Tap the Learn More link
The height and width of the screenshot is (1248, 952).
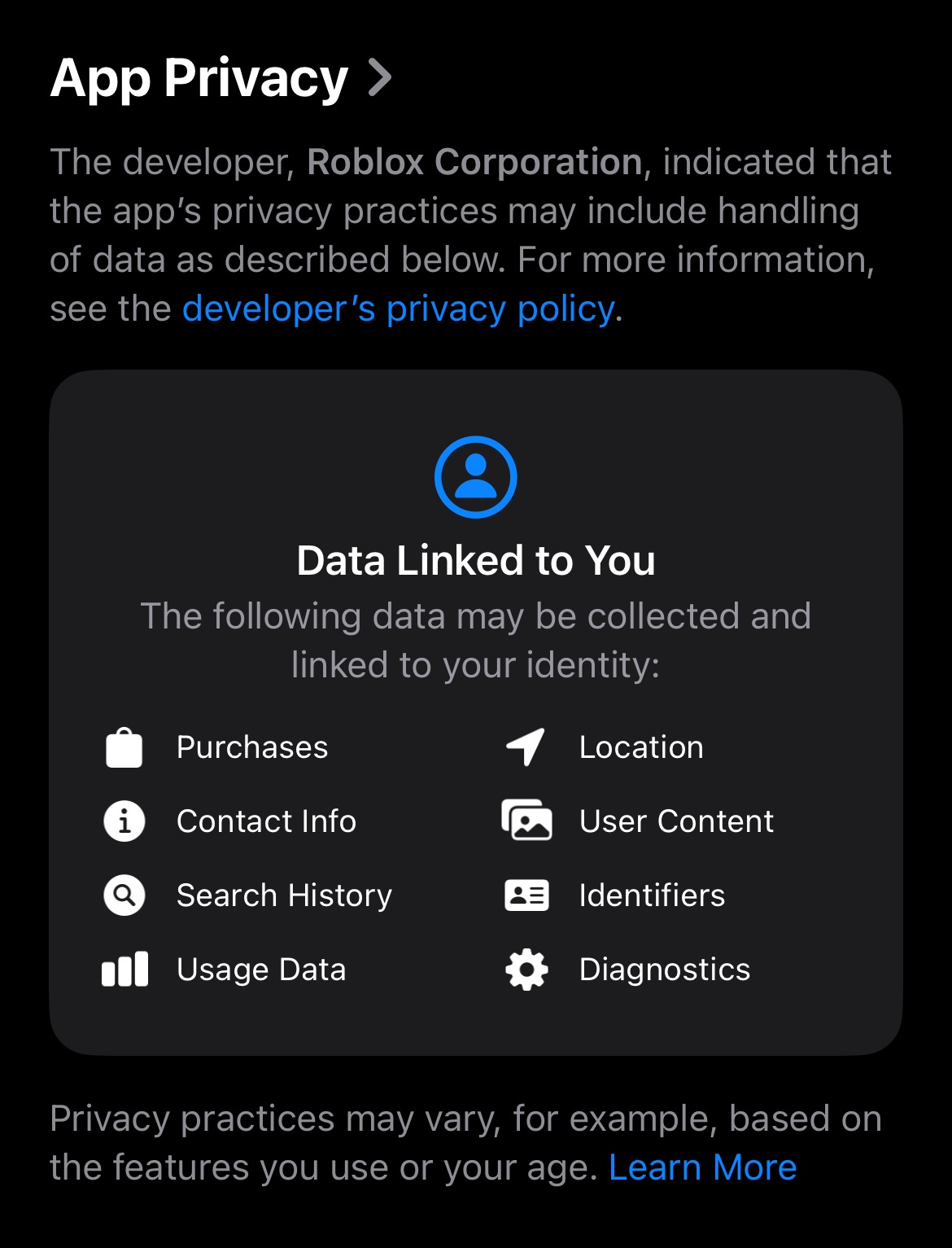pos(702,1167)
